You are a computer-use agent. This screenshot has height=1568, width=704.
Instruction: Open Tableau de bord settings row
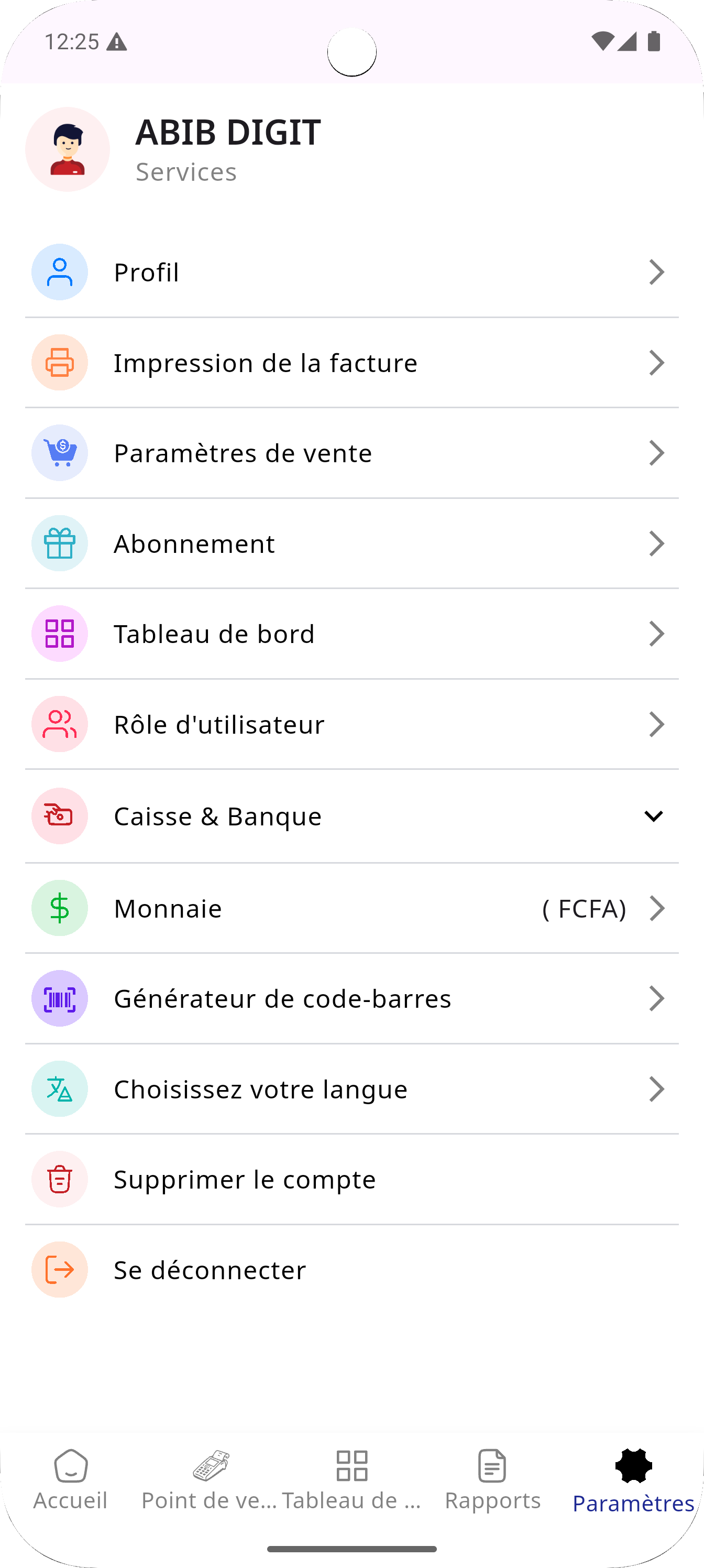click(x=351, y=634)
